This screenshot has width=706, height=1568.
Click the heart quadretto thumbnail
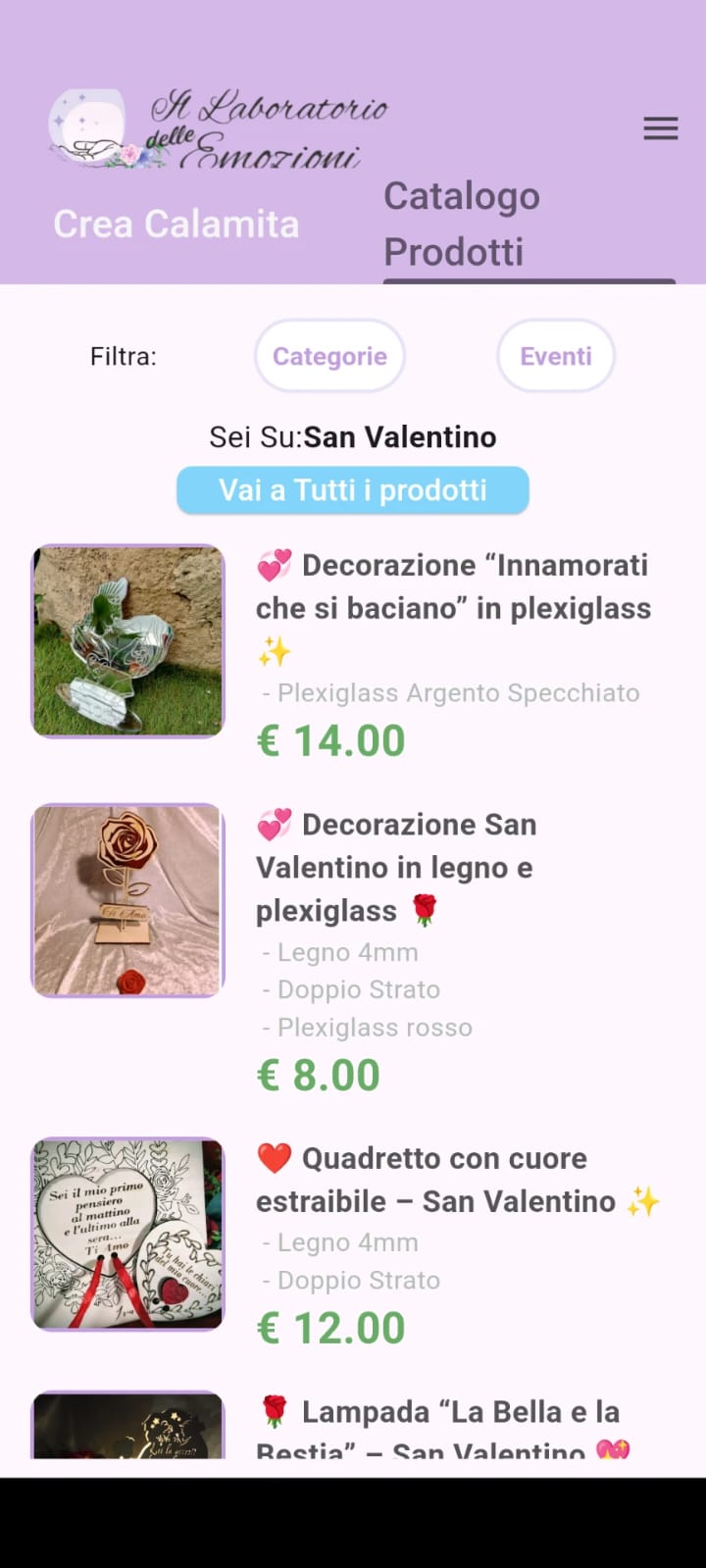click(127, 1235)
